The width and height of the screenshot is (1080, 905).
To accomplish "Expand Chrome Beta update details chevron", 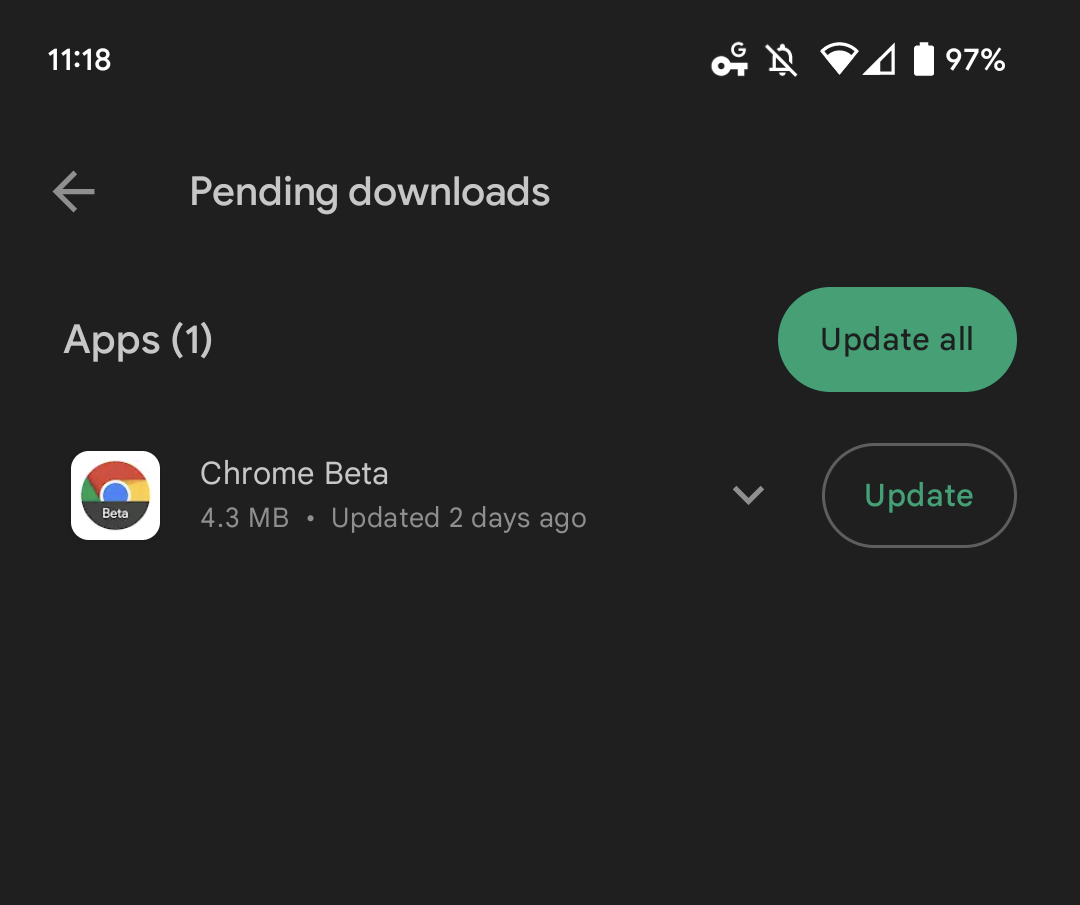I will 748,495.
